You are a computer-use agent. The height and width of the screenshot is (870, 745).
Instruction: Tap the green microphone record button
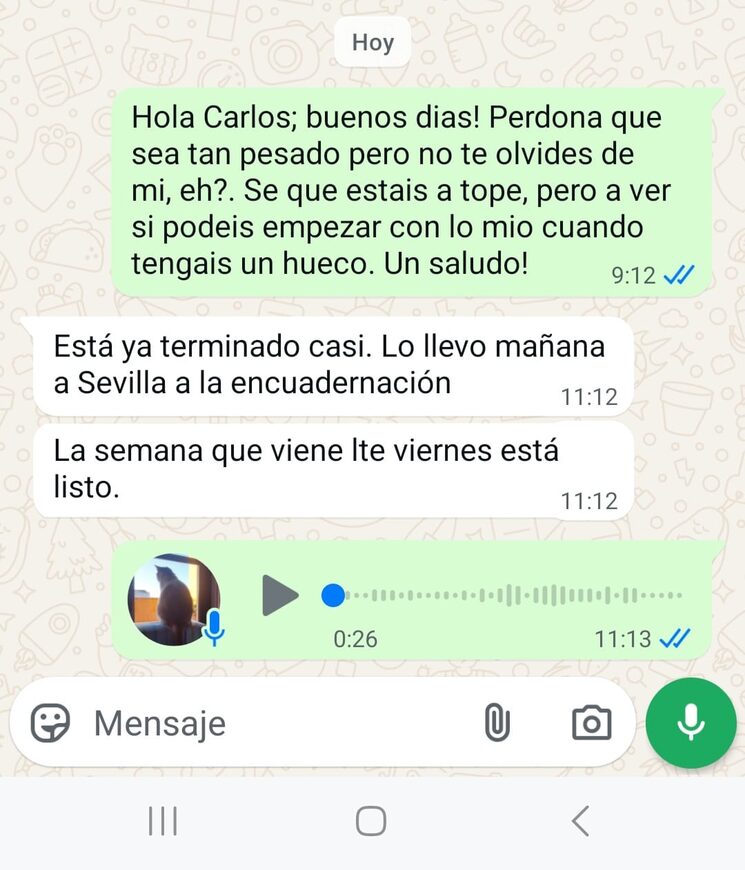point(691,722)
